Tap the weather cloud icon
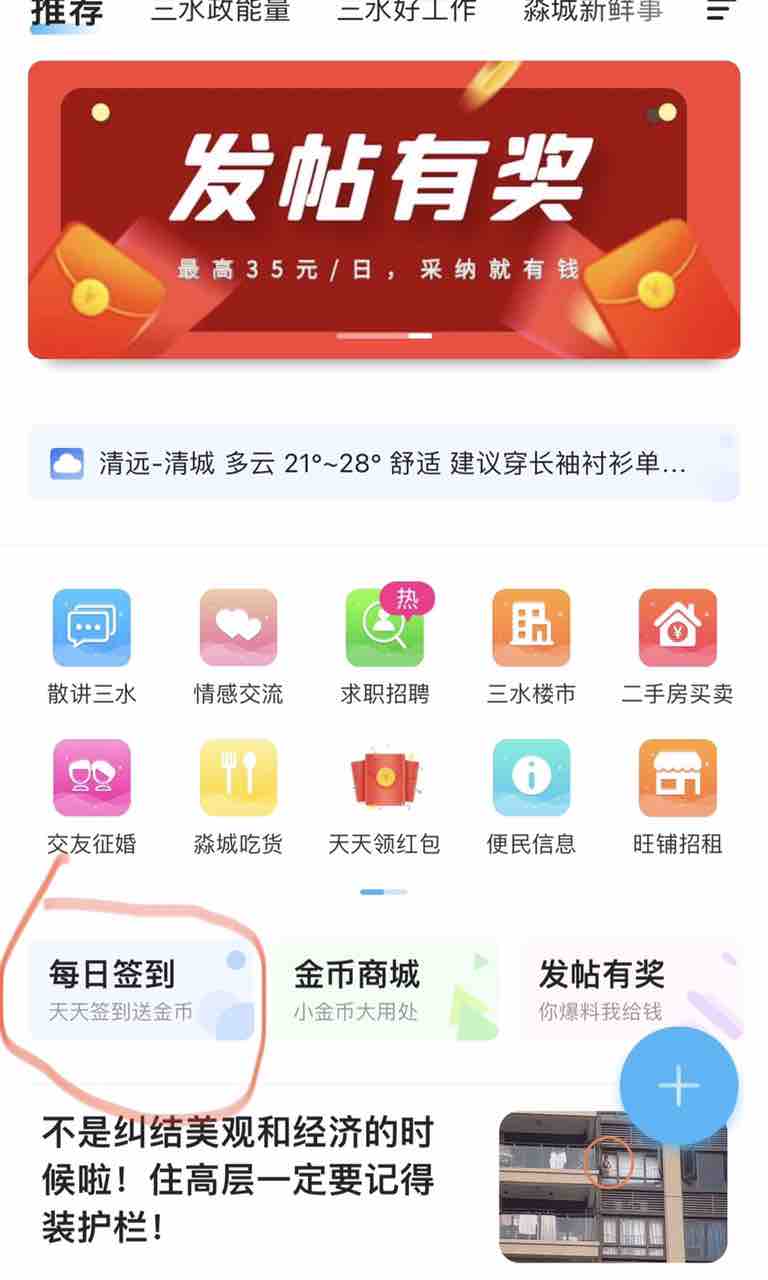 pyautogui.click(x=68, y=460)
